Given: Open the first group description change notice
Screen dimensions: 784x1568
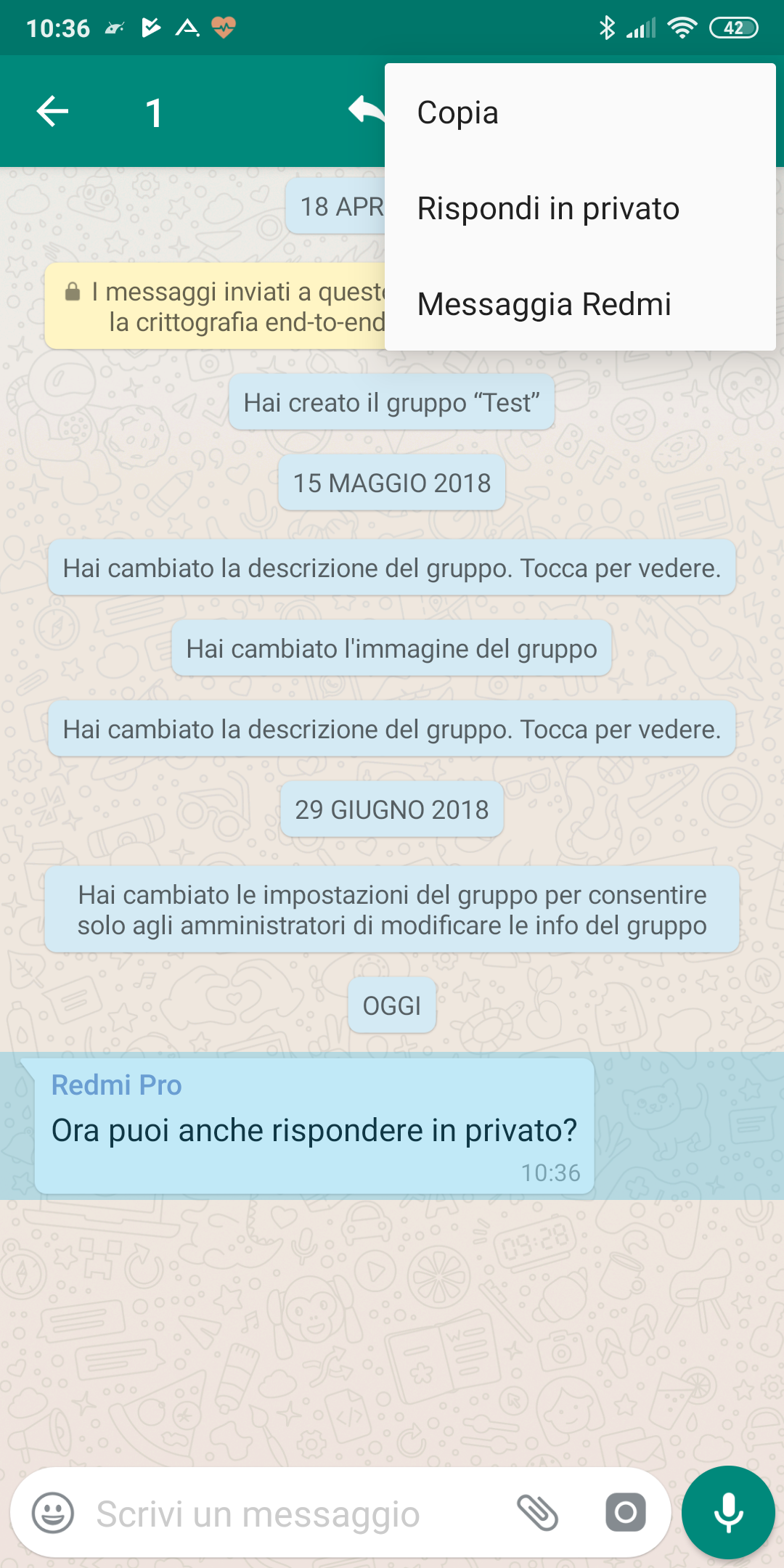Looking at the screenshot, I should pos(392,568).
